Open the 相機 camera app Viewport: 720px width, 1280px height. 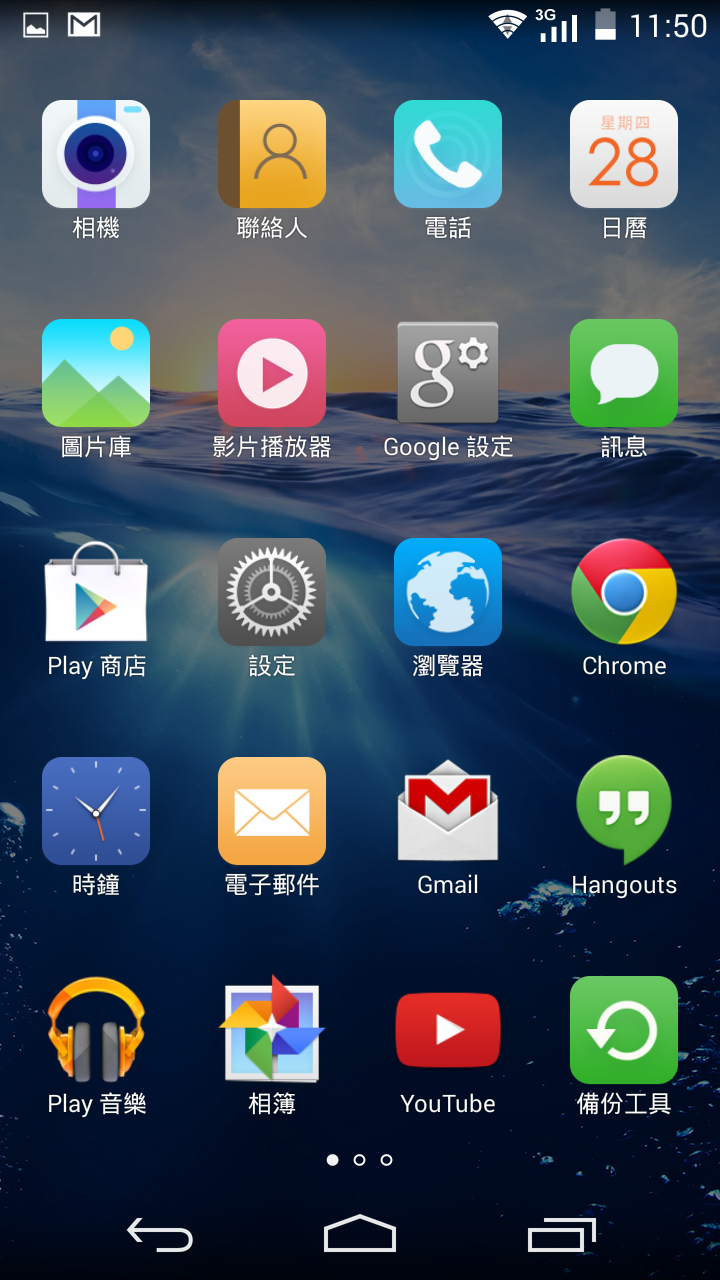[x=96, y=154]
